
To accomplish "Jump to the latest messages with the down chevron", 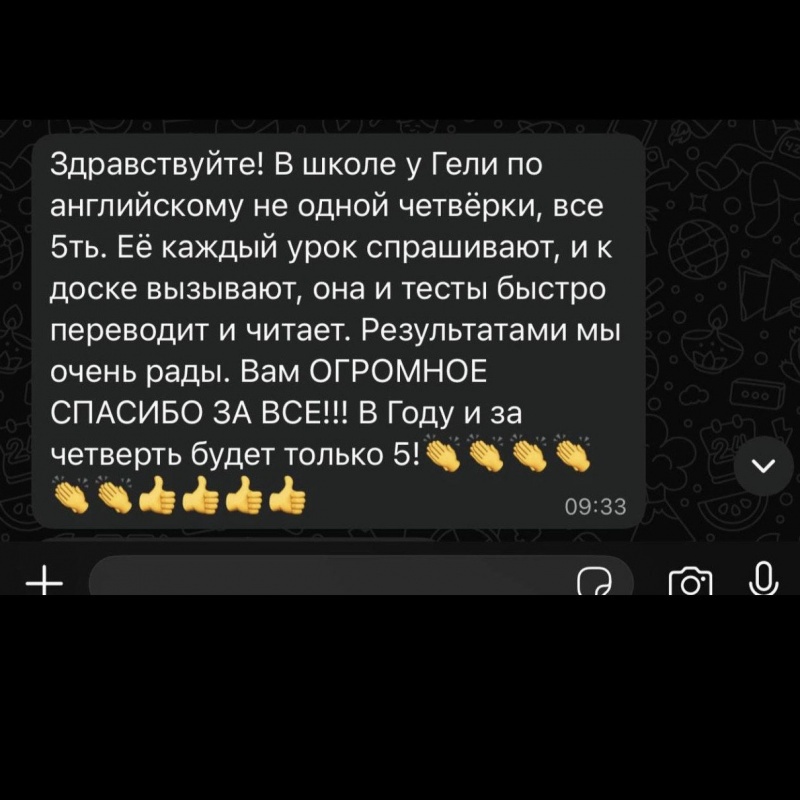I will point(763,463).
